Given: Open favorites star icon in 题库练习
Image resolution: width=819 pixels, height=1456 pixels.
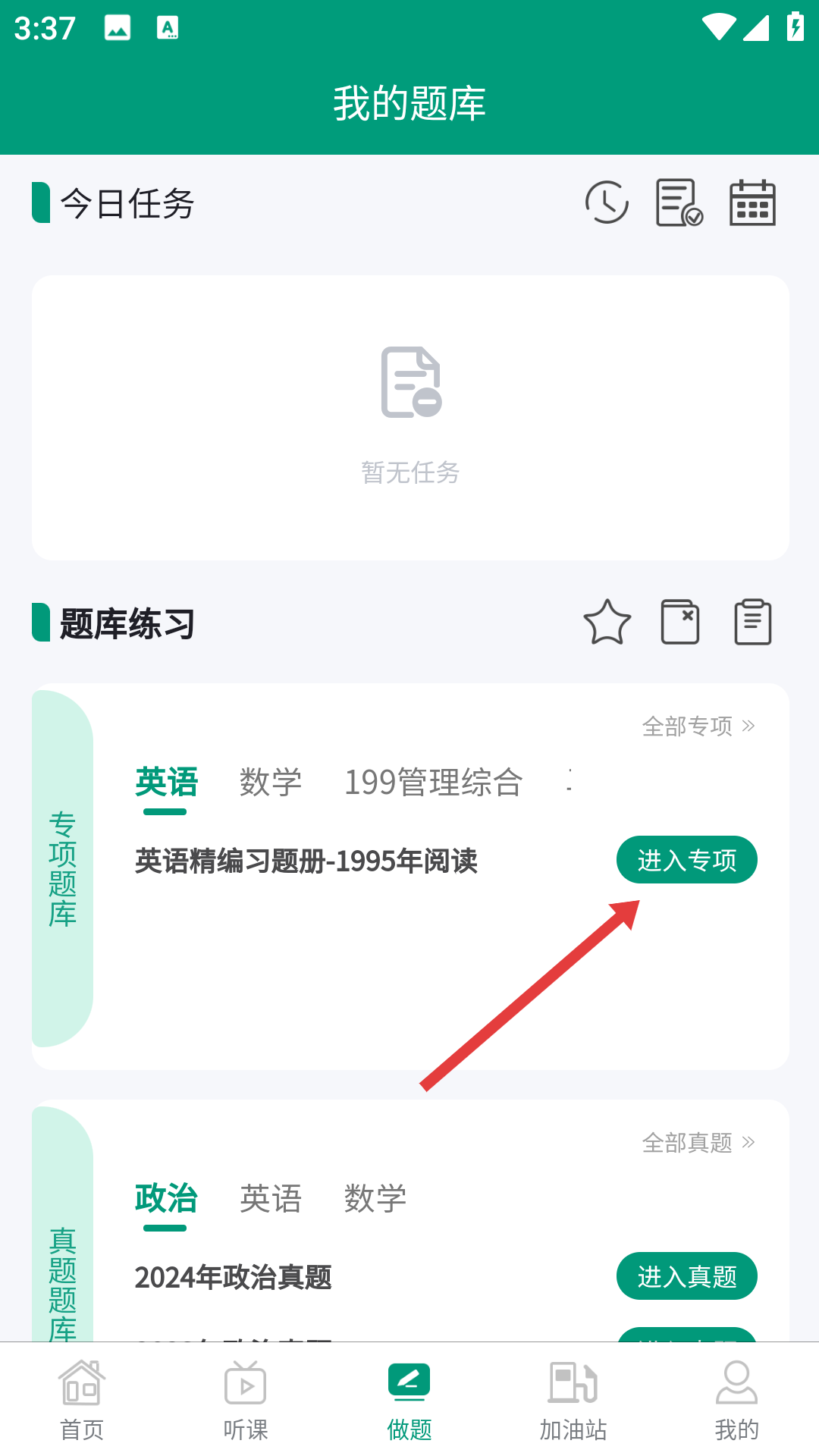Looking at the screenshot, I should [607, 623].
